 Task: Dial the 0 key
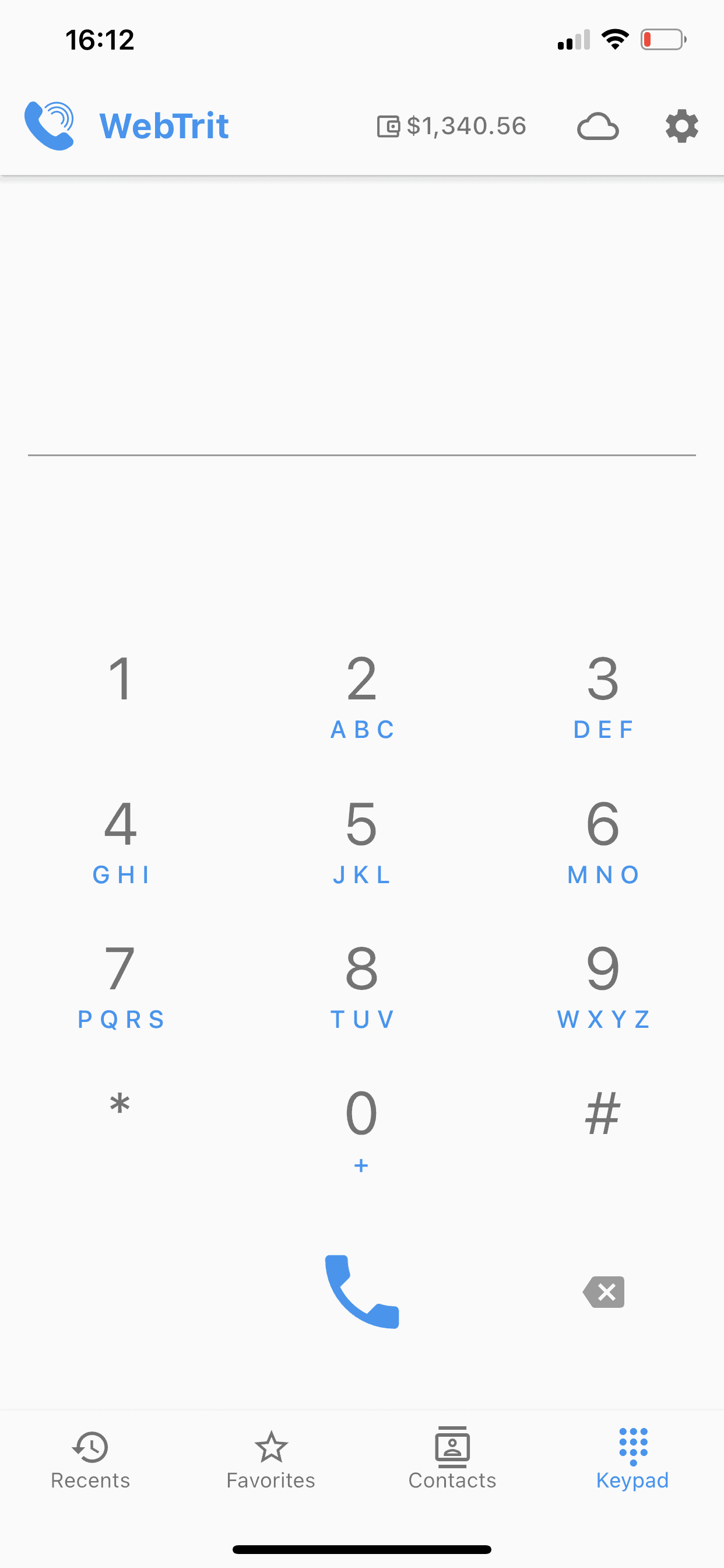pos(361,1126)
